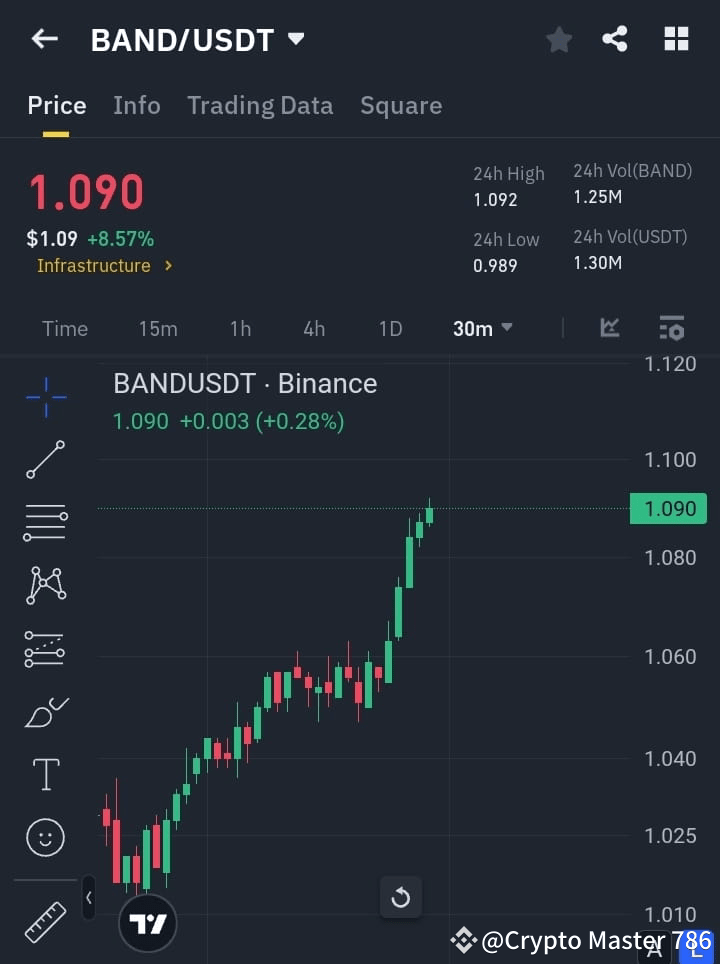Switch to the Trading Data tab
This screenshot has width=720, height=964.
[260, 105]
